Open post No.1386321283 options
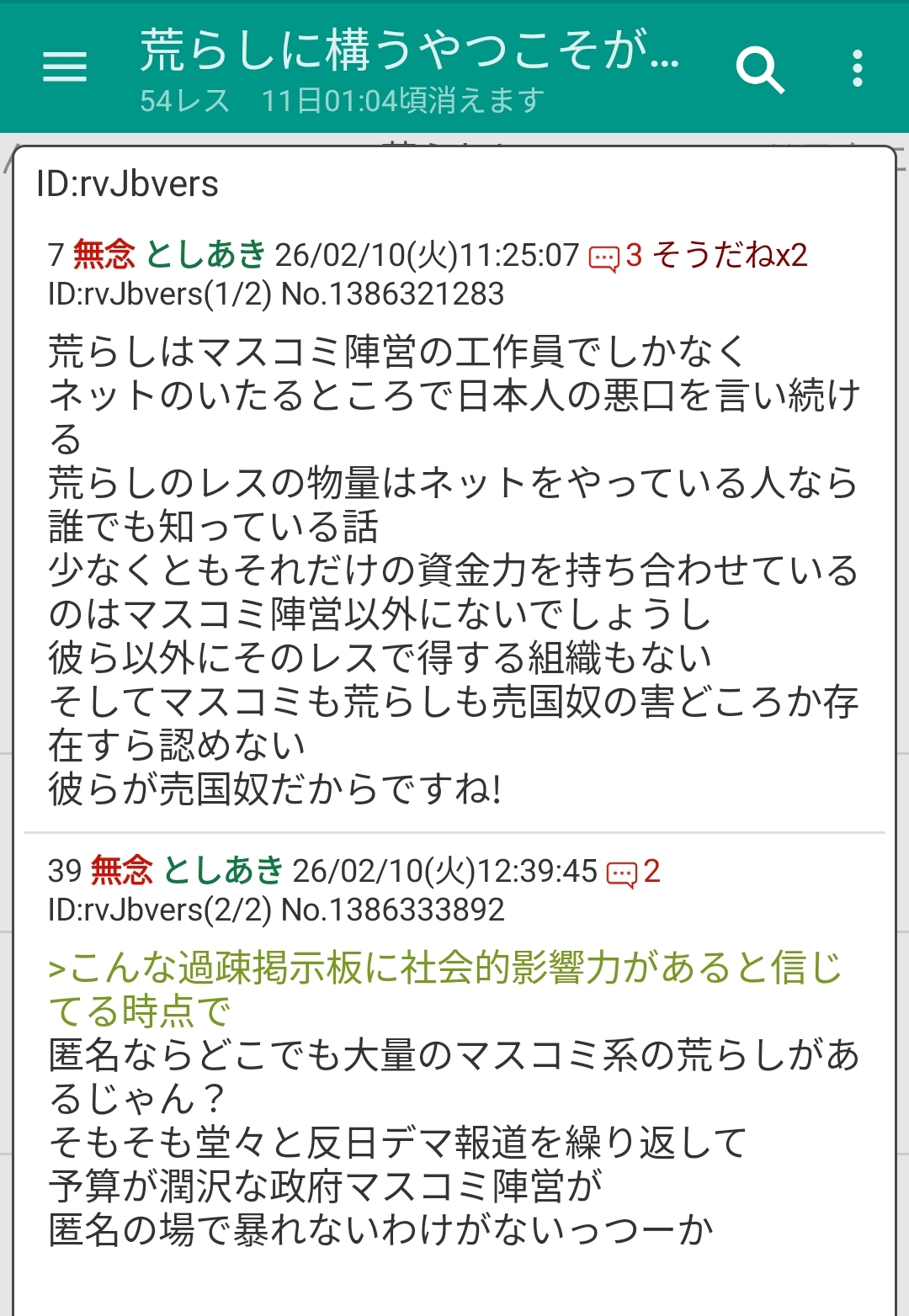The width and height of the screenshot is (909, 1316). point(392,295)
